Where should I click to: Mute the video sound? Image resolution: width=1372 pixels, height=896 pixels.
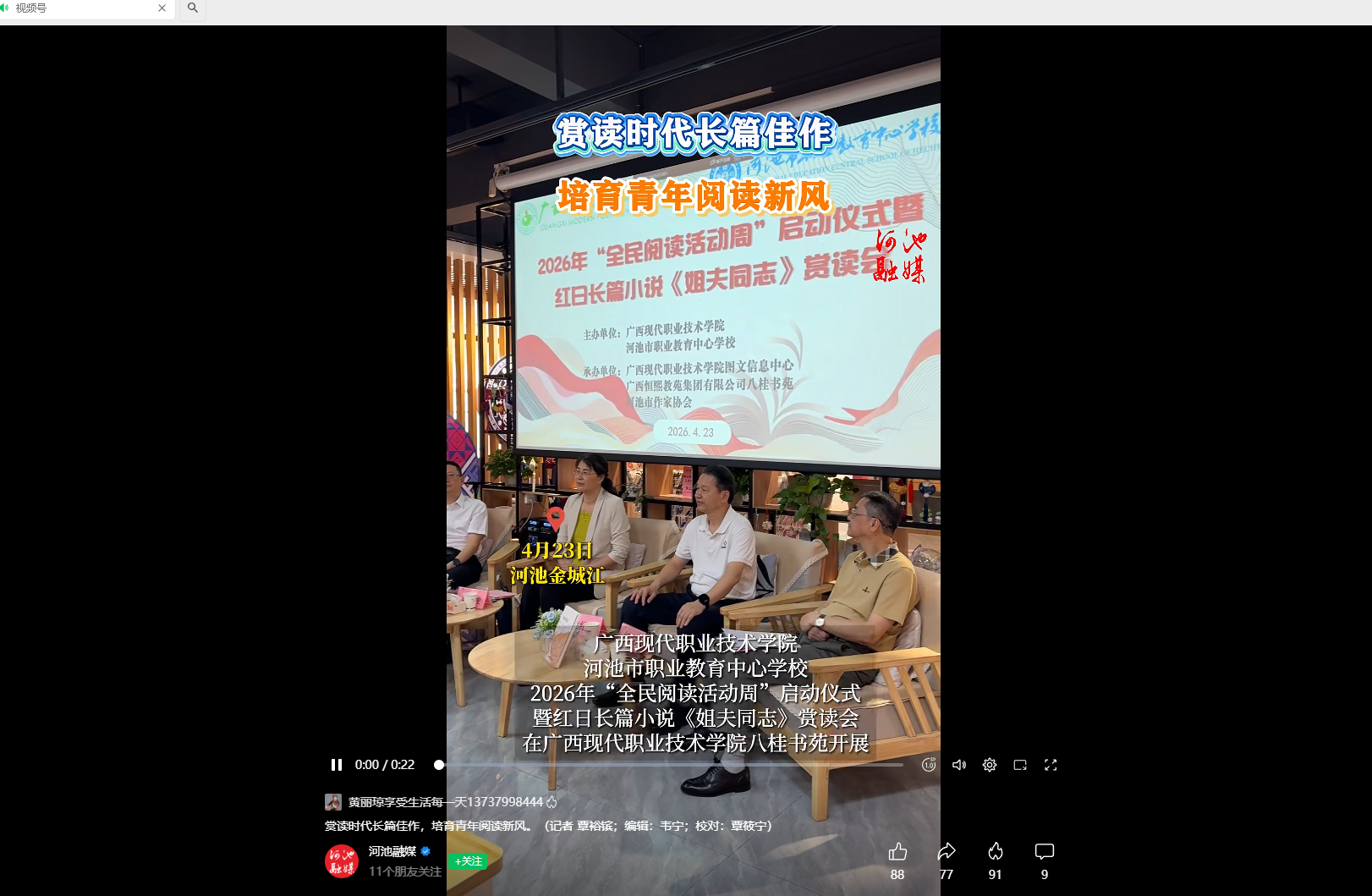(958, 765)
